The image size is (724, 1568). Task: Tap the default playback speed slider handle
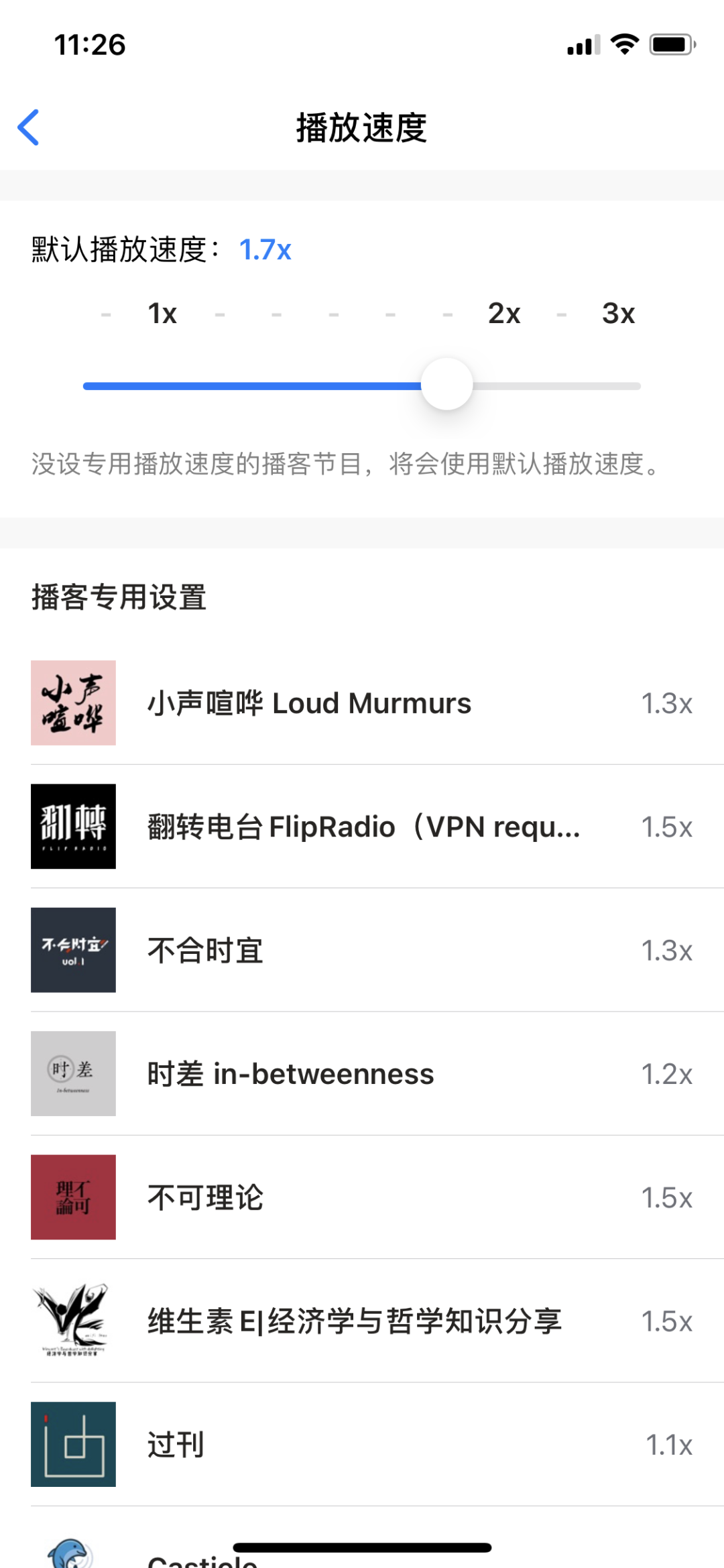[446, 385]
